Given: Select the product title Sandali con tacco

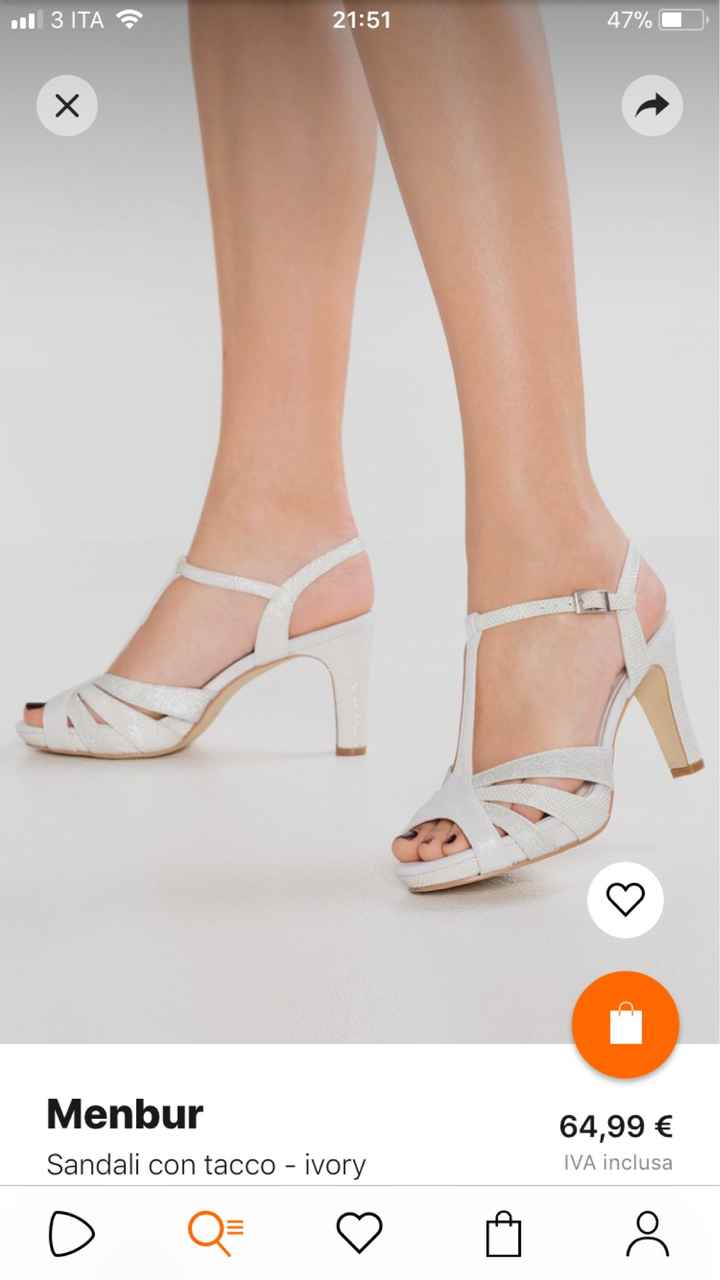Looking at the screenshot, I should (x=160, y=1164).
